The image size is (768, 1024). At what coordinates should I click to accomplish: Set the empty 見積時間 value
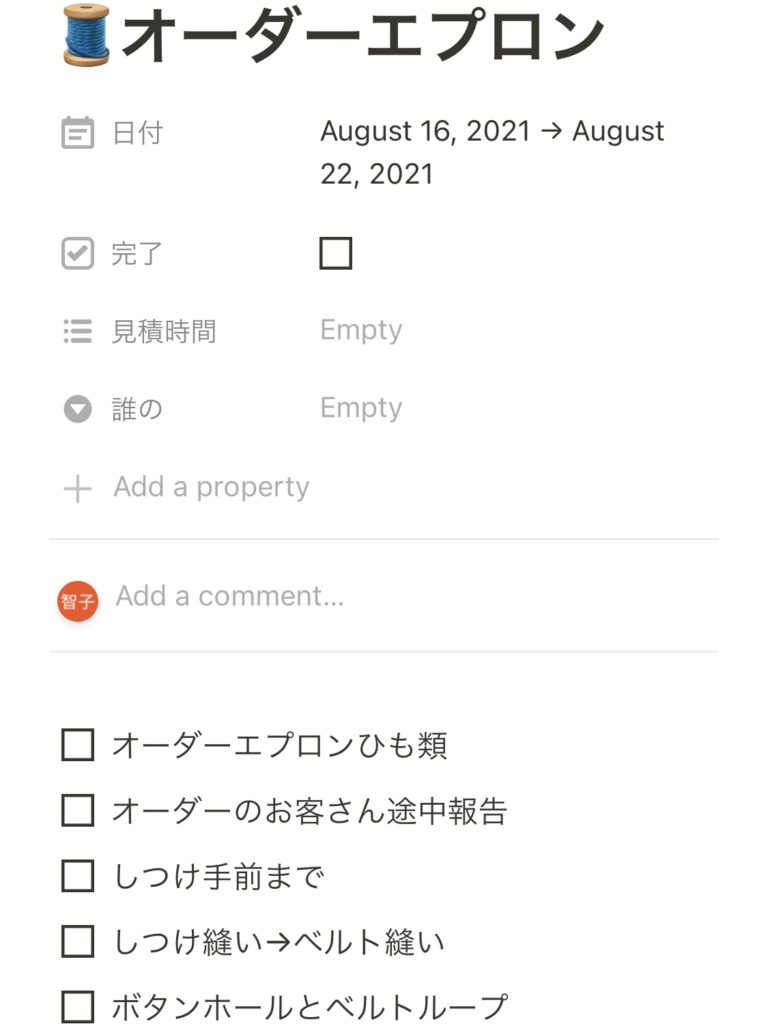click(x=361, y=331)
